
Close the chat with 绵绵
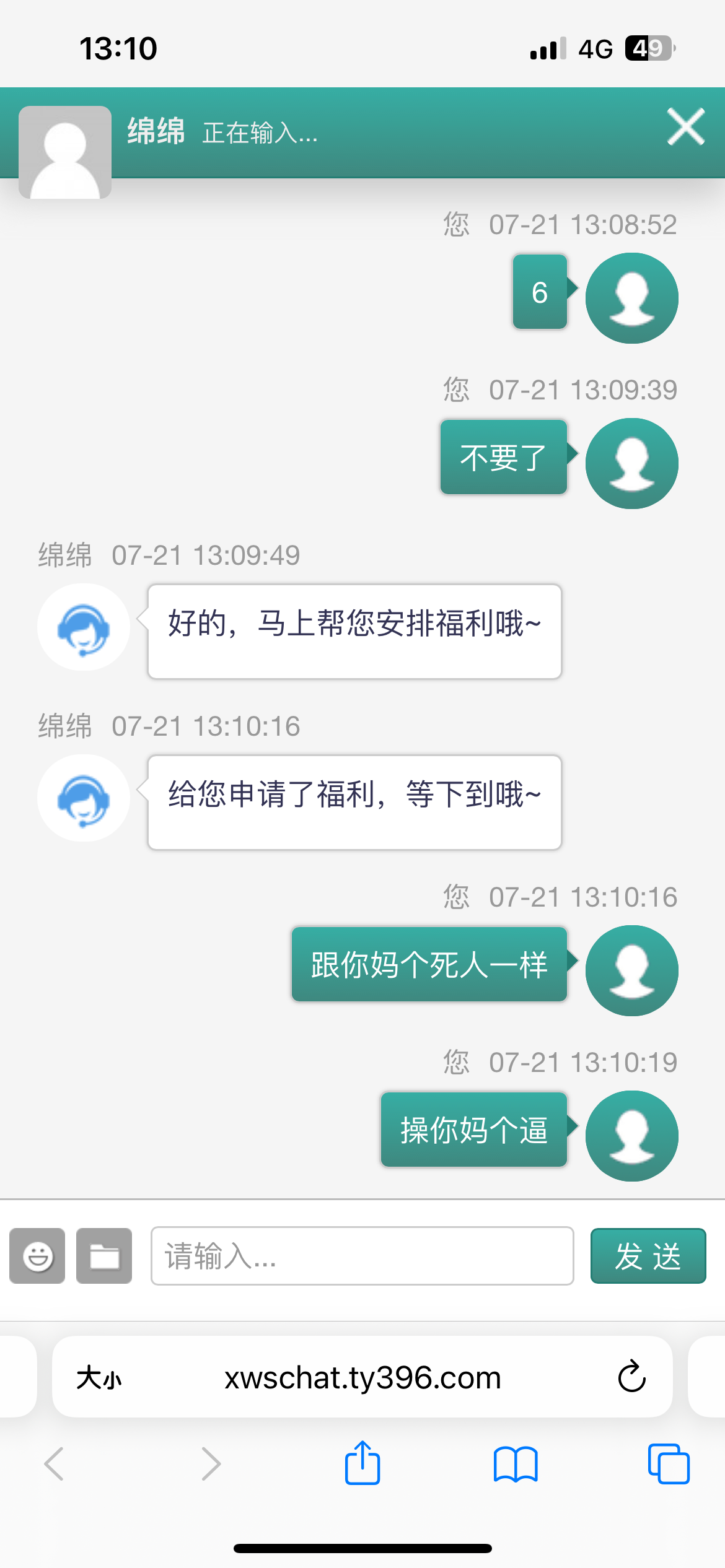pyautogui.click(x=685, y=127)
